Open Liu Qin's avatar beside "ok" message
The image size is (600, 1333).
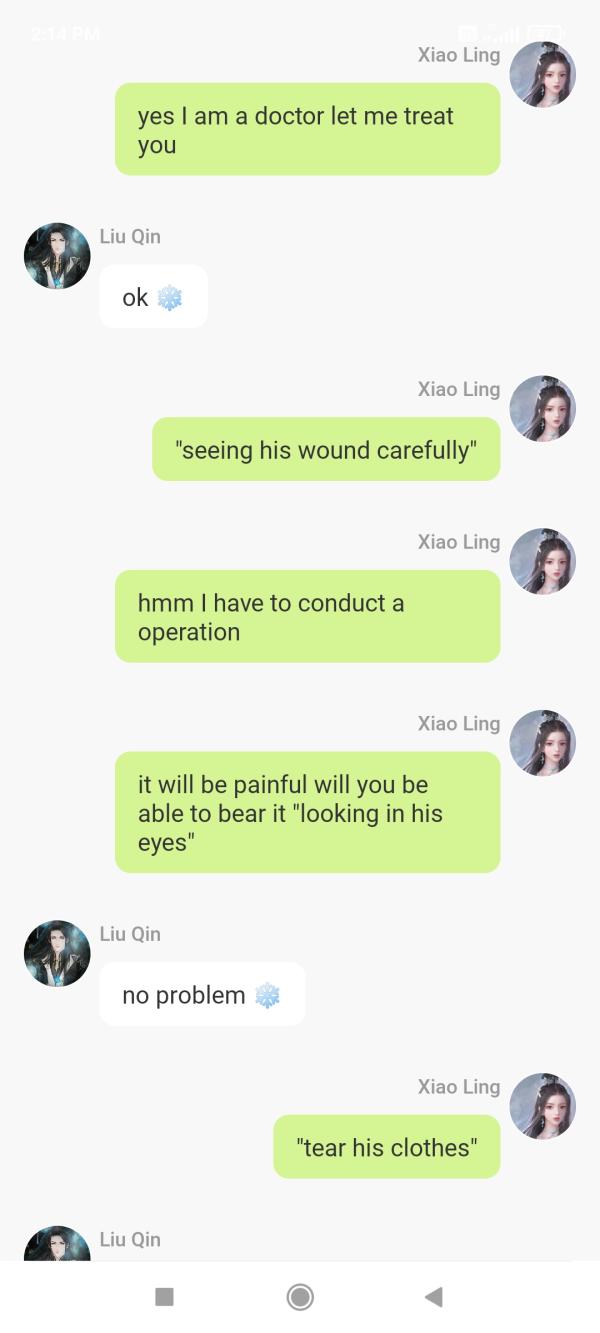coord(57,256)
